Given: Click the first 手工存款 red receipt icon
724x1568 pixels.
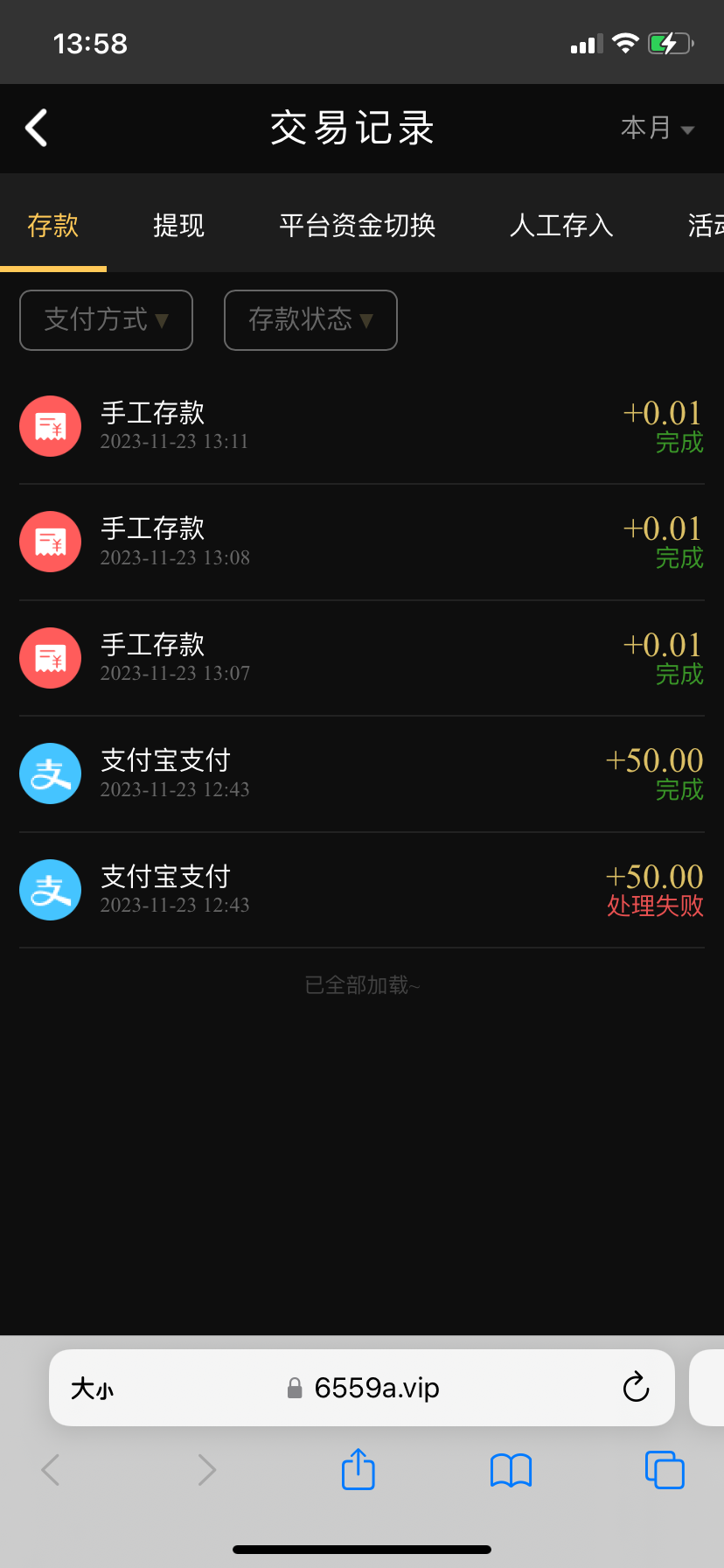Looking at the screenshot, I should tap(50, 426).
